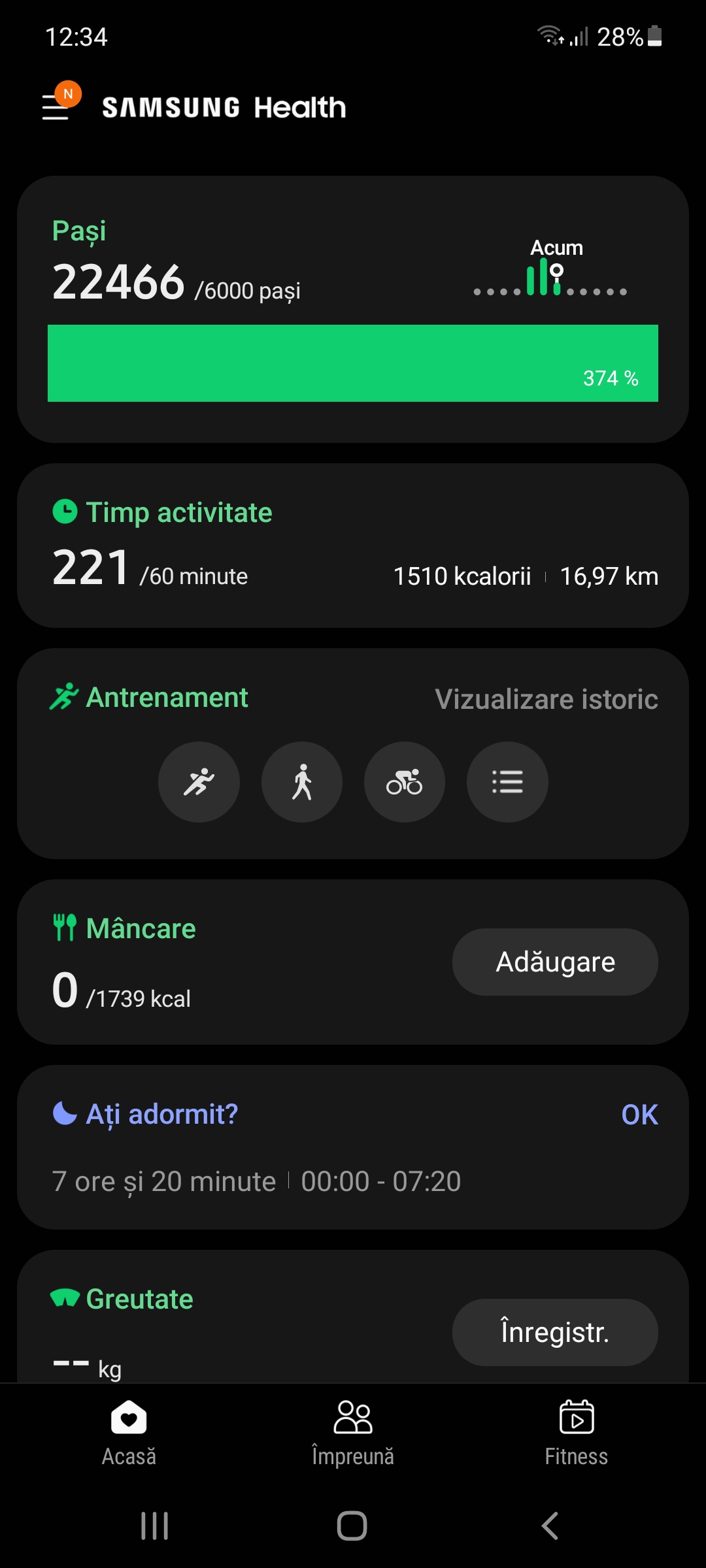Open the hamburger menu drawer

(x=58, y=106)
